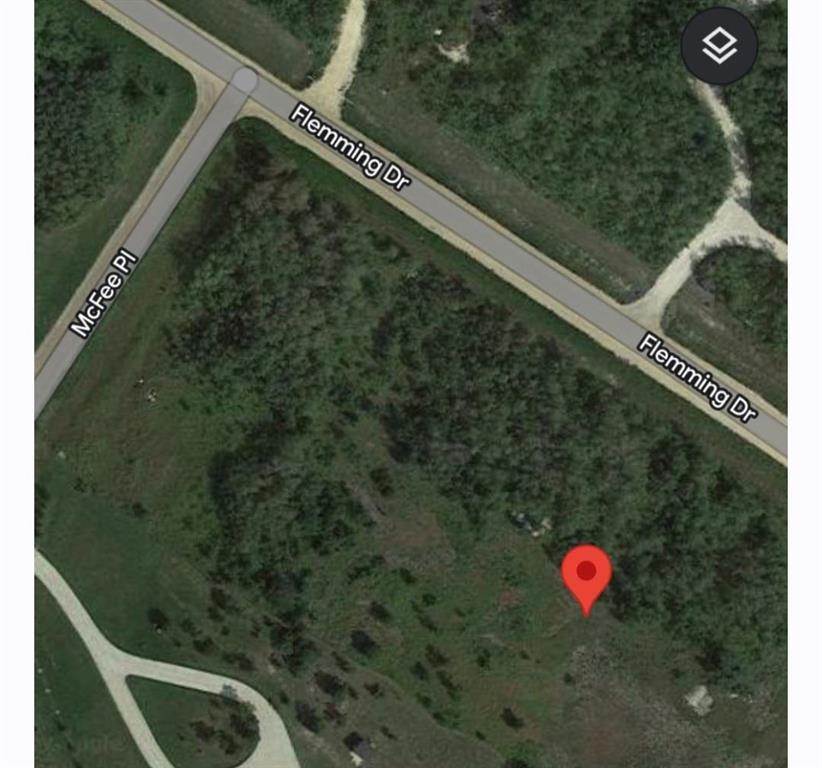Open the map layers button
The width and height of the screenshot is (822, 768).
pos(719,46)
